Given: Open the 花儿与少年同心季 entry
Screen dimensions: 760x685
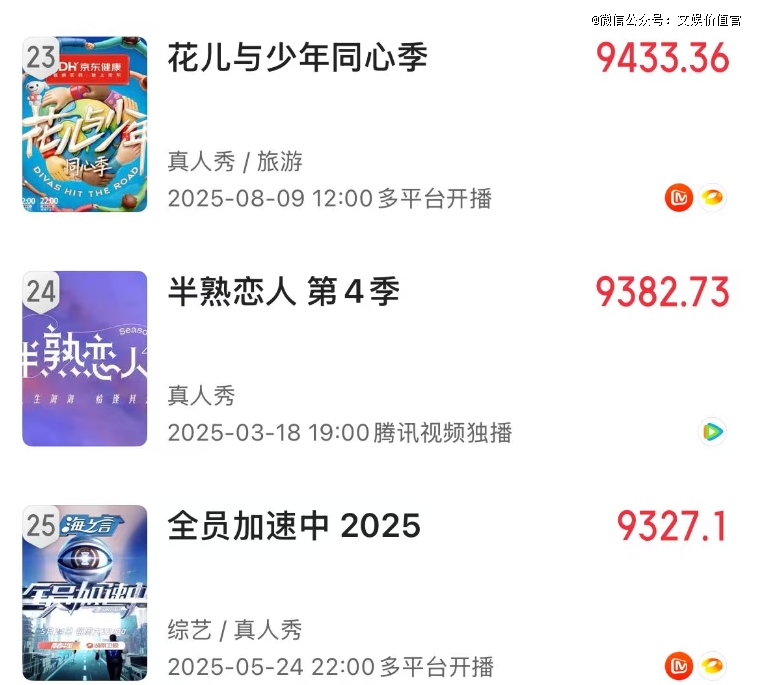Looking at the screenshot, I should tap(297, 59).
